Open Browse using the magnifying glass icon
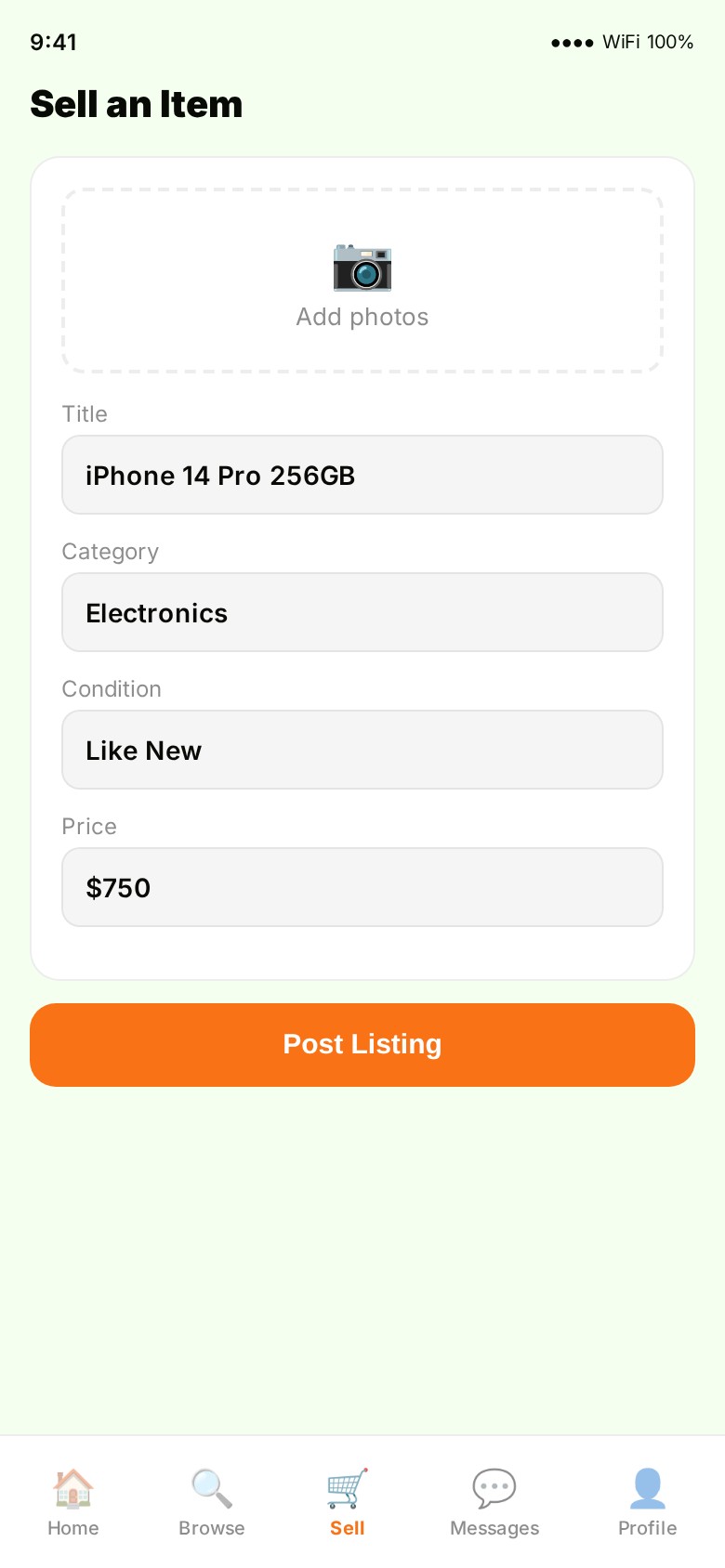 click(211, 1486)
